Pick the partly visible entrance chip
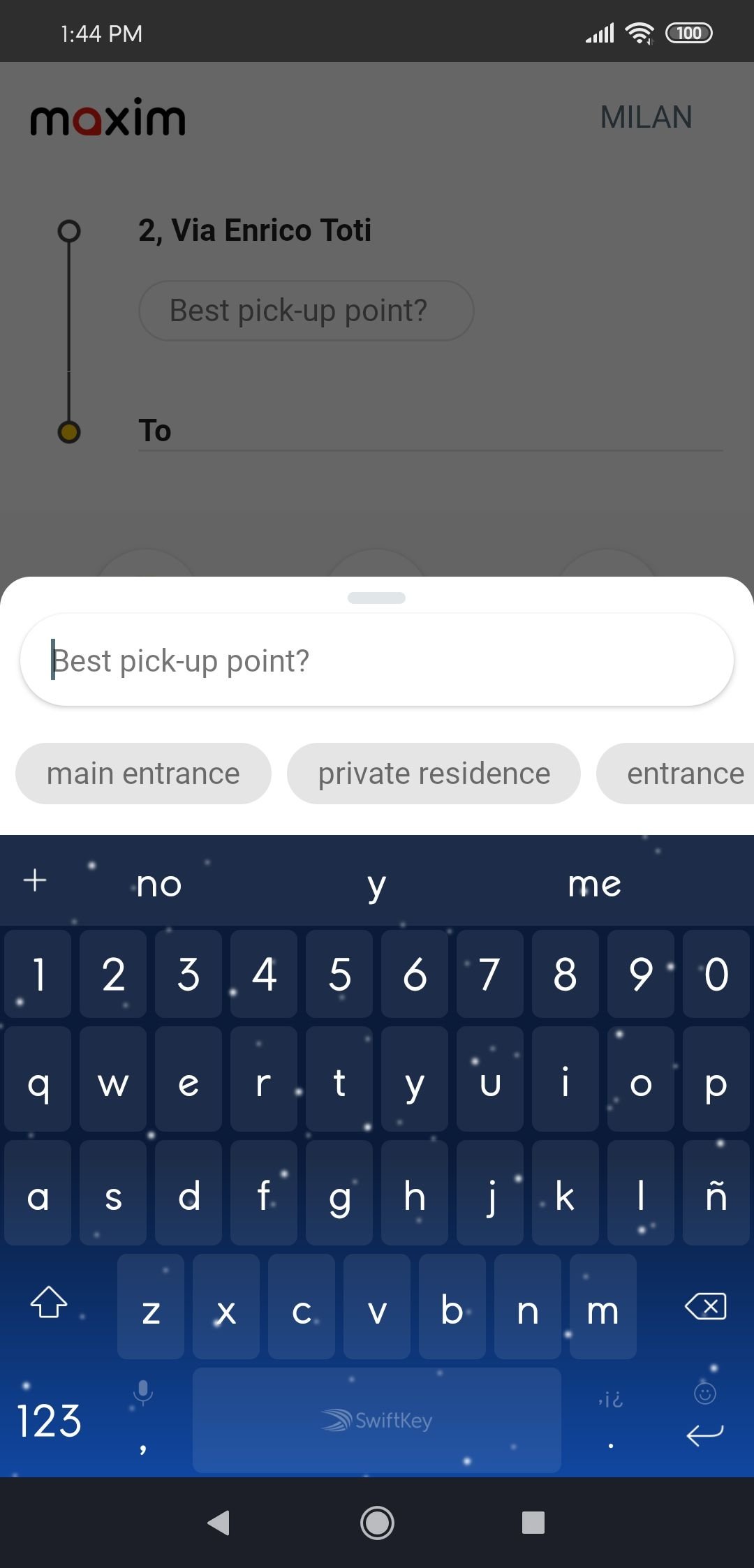Image resolution: width=754 pixels, height=1568 pixels. pos(676,774)
